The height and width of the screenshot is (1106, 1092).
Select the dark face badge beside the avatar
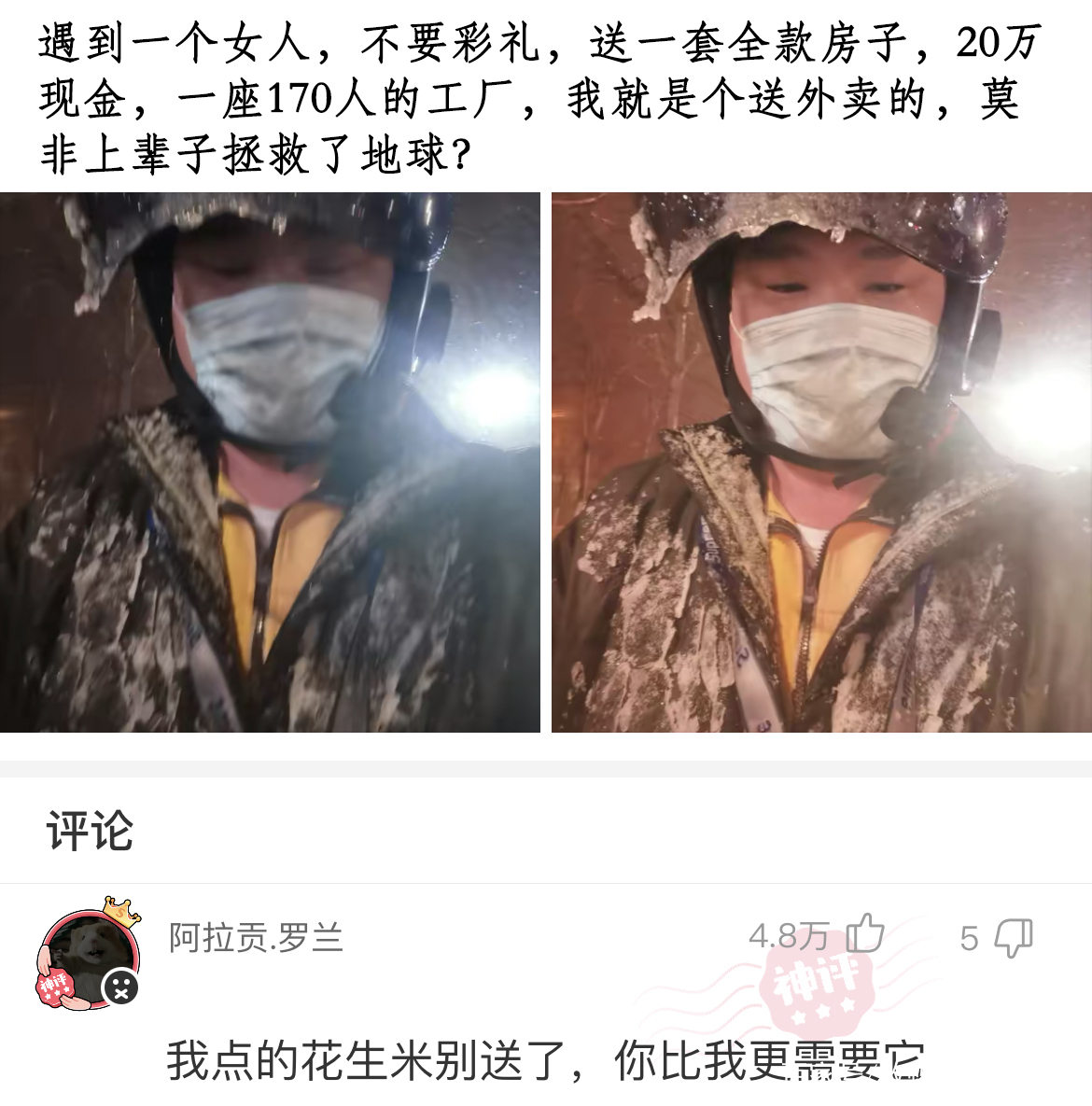(x=119, y=986)
